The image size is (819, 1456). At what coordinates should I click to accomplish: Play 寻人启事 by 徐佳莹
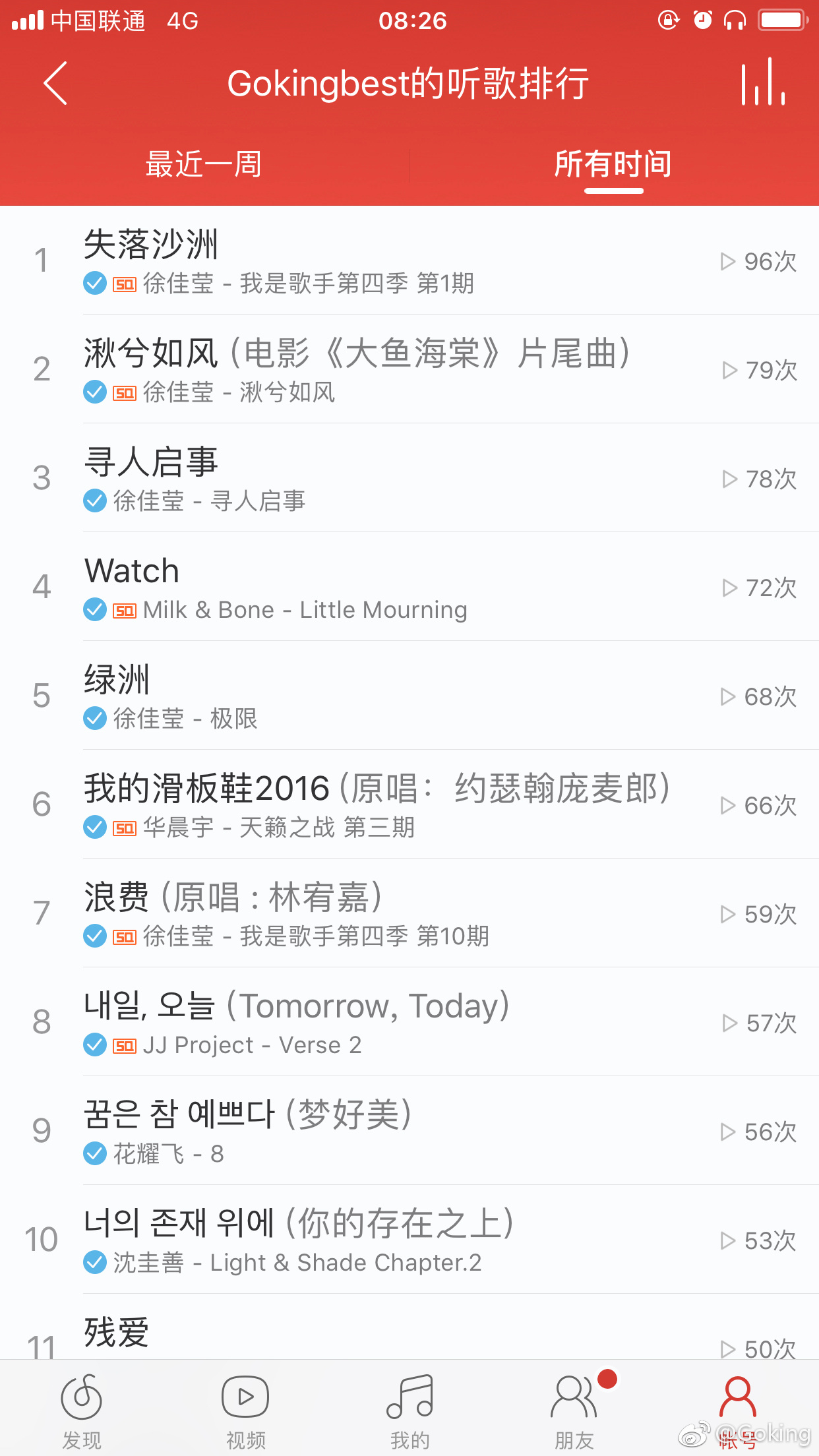click(x=409, y=478)
